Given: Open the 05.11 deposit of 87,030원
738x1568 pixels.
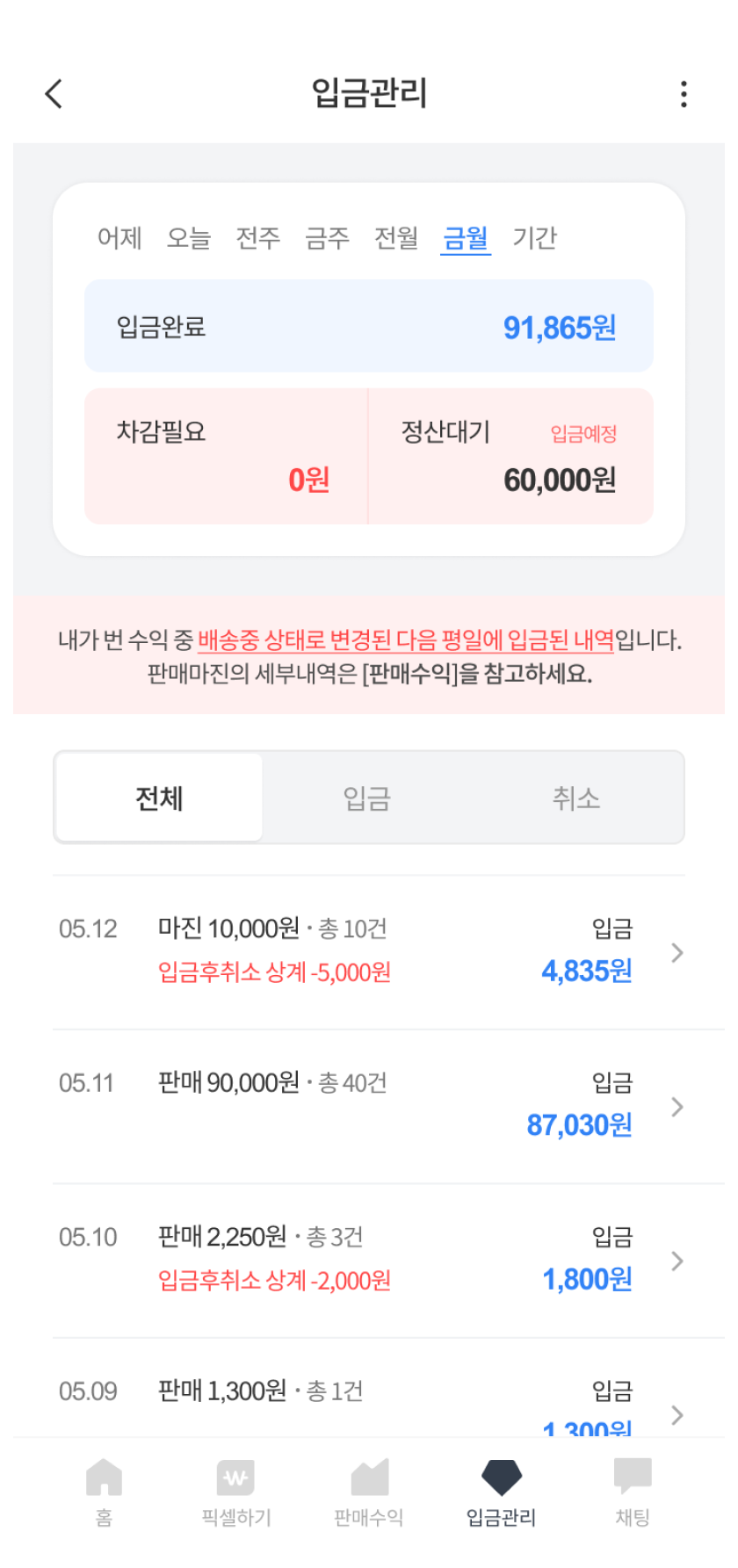Looking at the screenshot, I should point(369,1107).
